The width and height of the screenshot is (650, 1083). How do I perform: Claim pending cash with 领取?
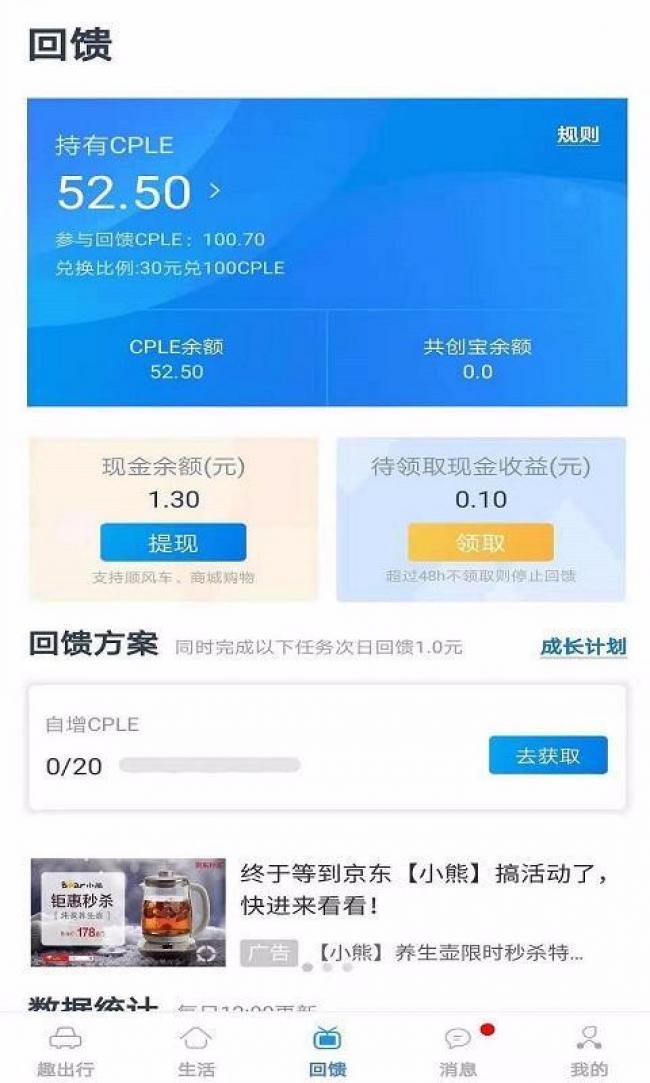coord(480,543)
